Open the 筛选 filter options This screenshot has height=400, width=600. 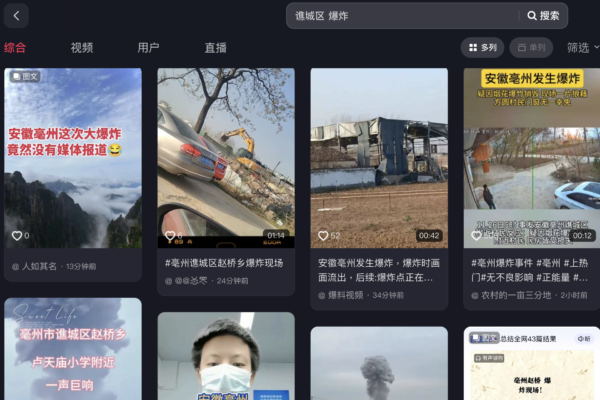[x=582, y=47]
